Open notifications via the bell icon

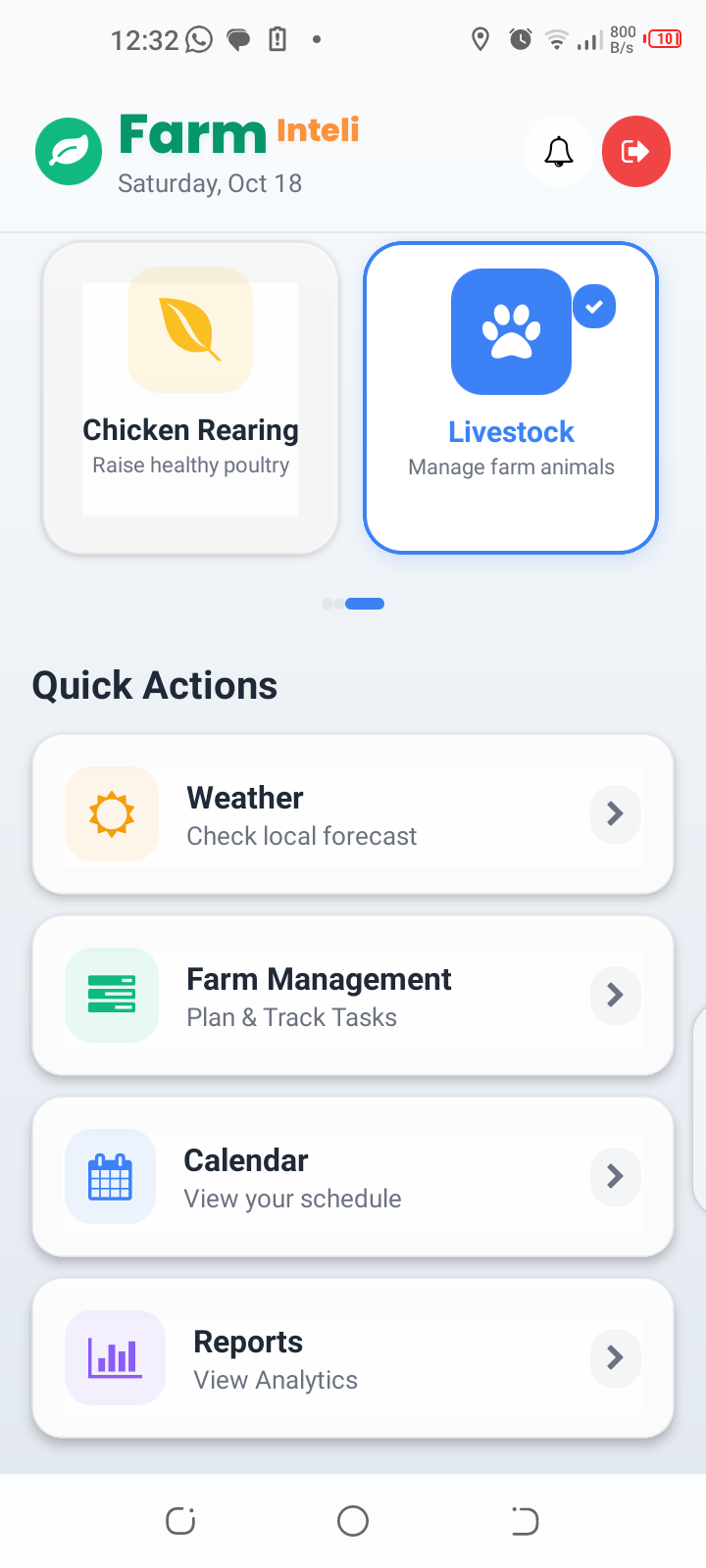[558, 152]
